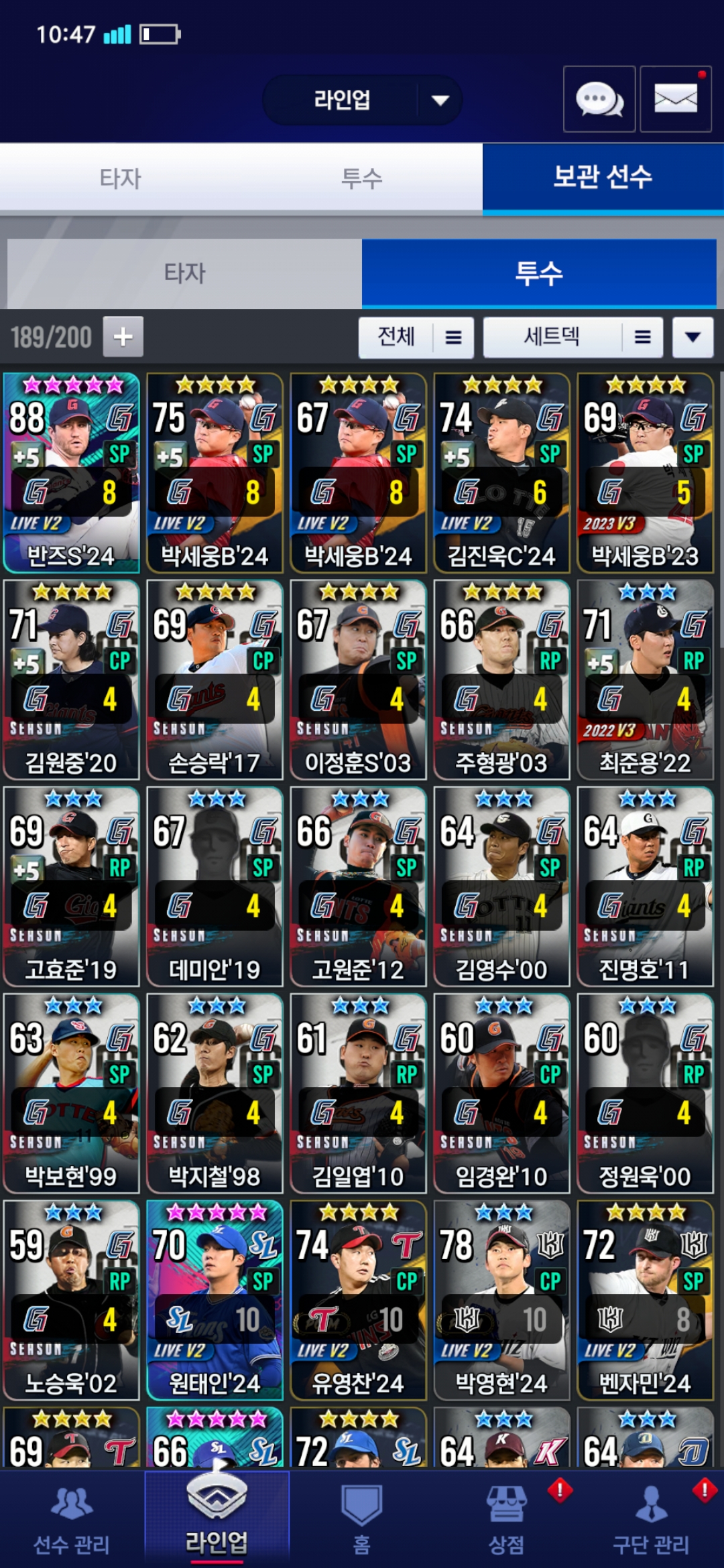Viewport: 724px width, 1568px height.
Task: Open the 세트덱 sort list
Action: [x=572, y=337]
